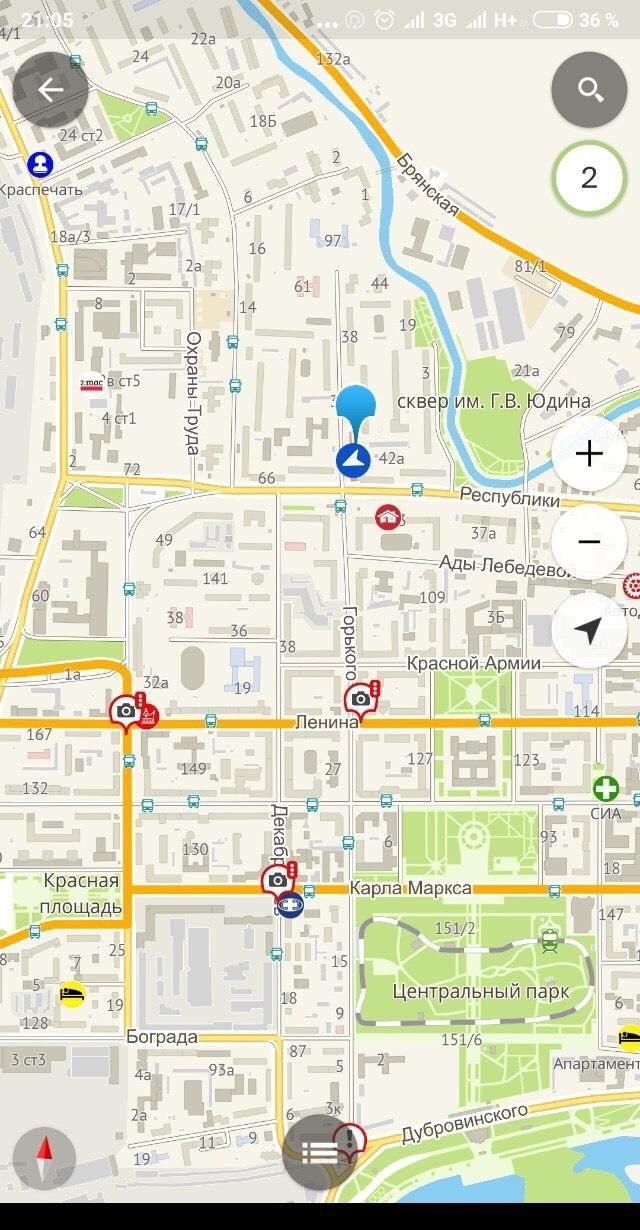Go back using the arrow button

(x=50, y=90)
